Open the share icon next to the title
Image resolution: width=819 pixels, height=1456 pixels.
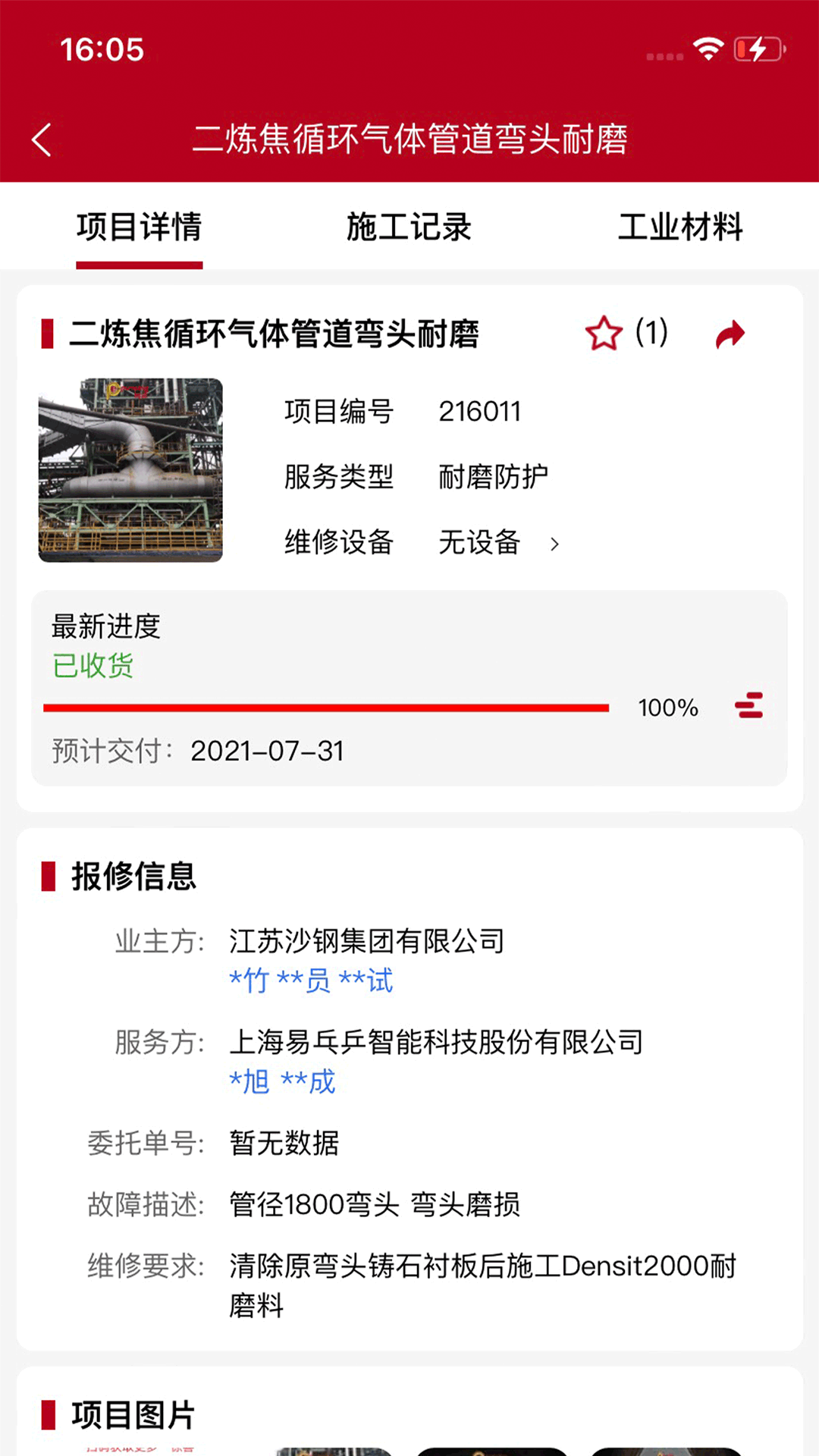(x=729, y=334)
